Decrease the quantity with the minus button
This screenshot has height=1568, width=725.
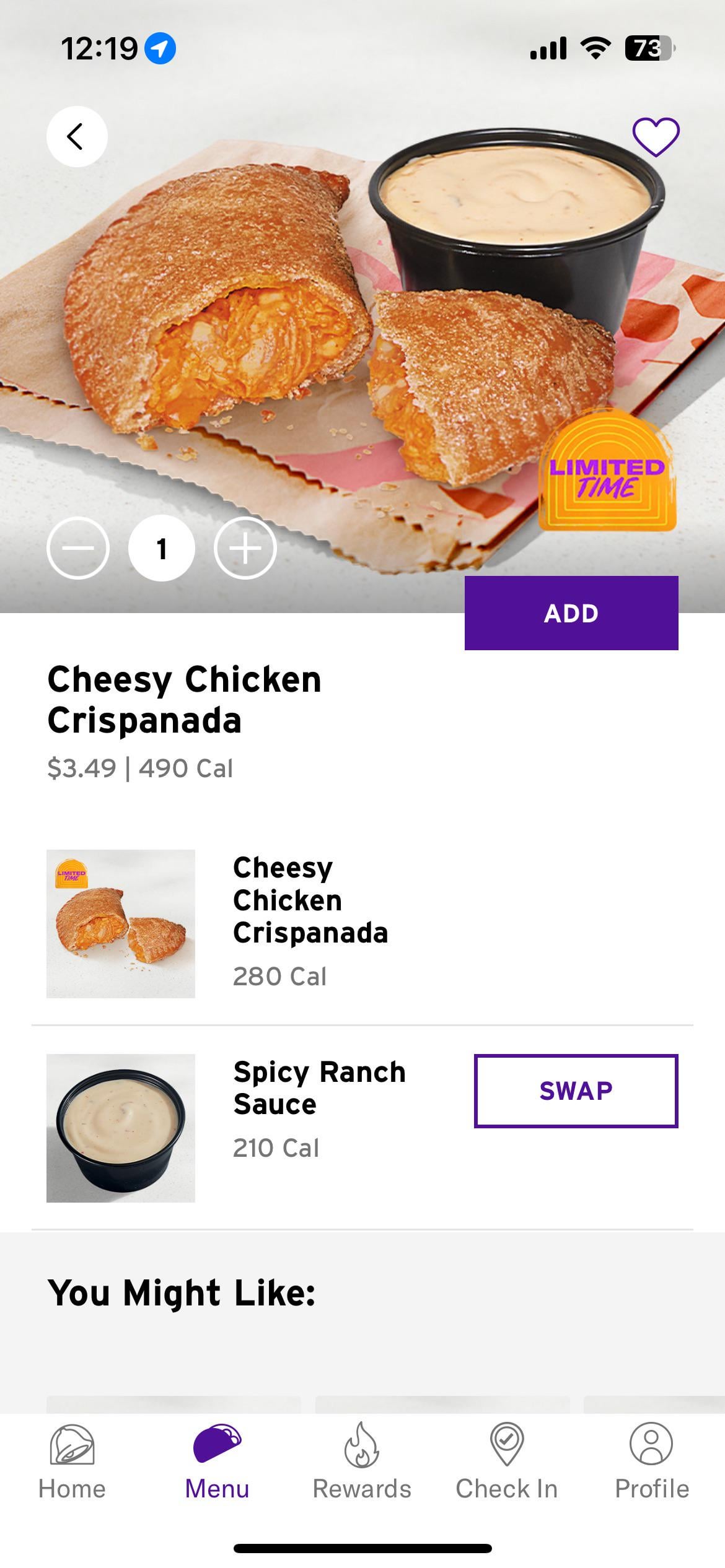point(78,548)
